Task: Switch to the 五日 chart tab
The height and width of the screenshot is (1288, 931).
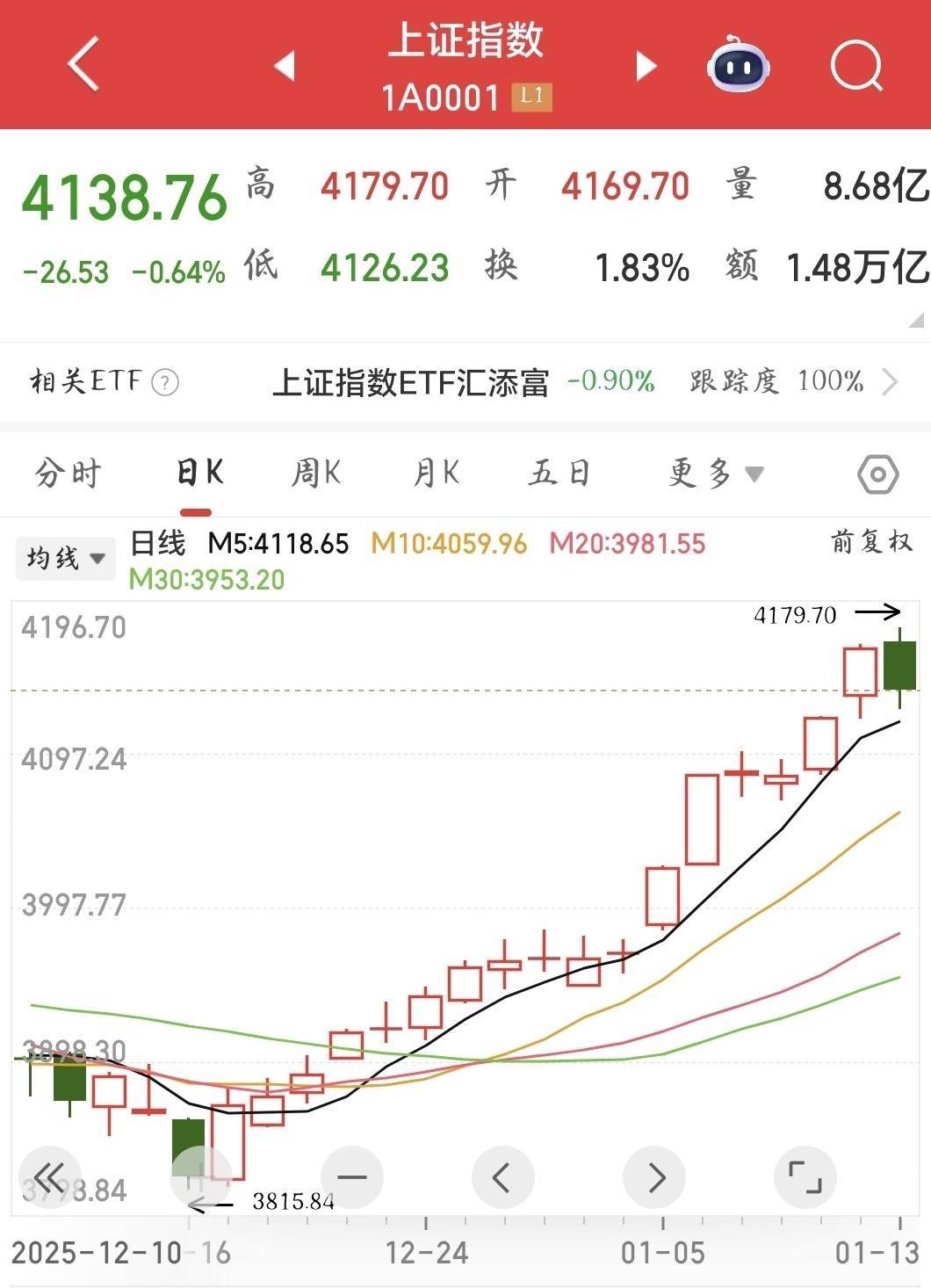Action: tap(559, 474)
